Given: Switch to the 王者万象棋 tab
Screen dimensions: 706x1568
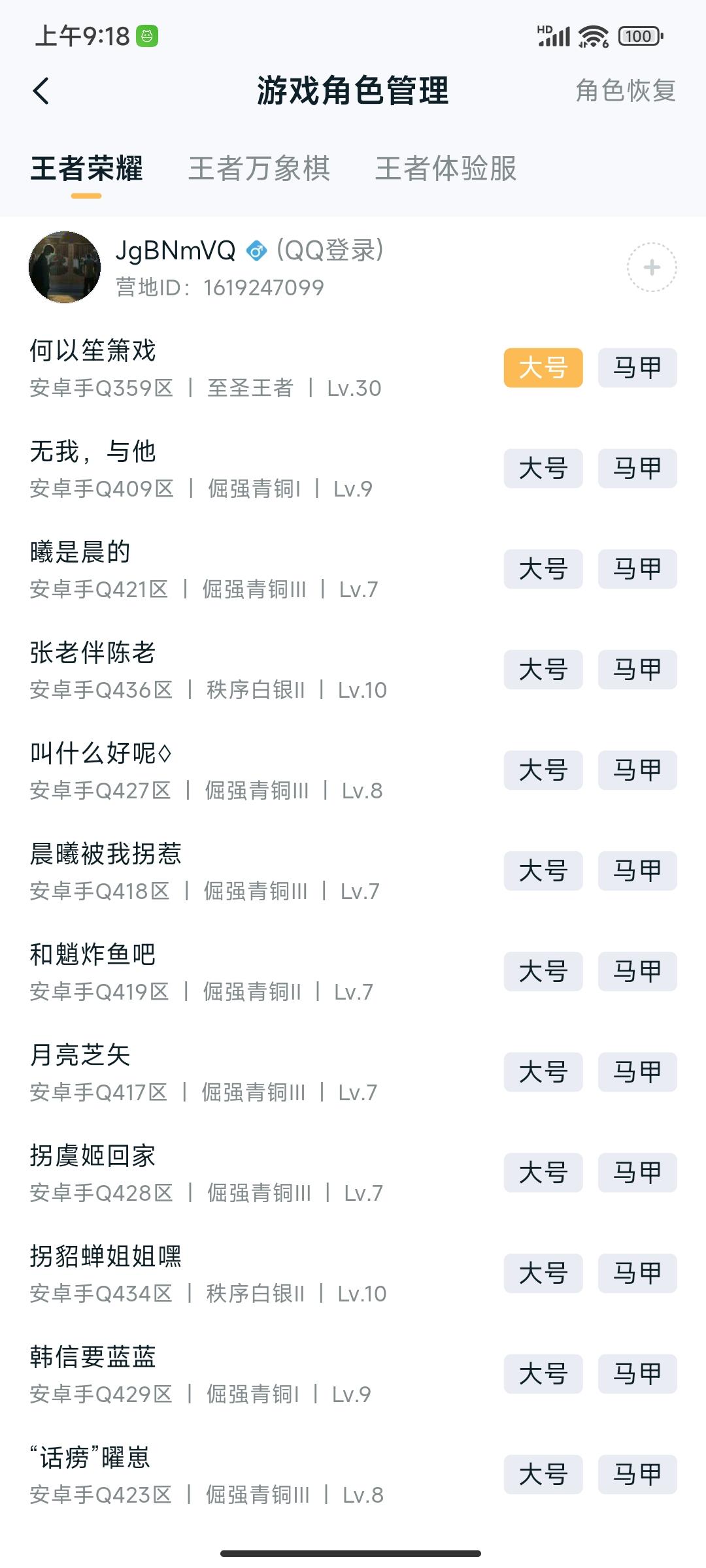Looking at the screenshot, I should (x=259, y=170).
